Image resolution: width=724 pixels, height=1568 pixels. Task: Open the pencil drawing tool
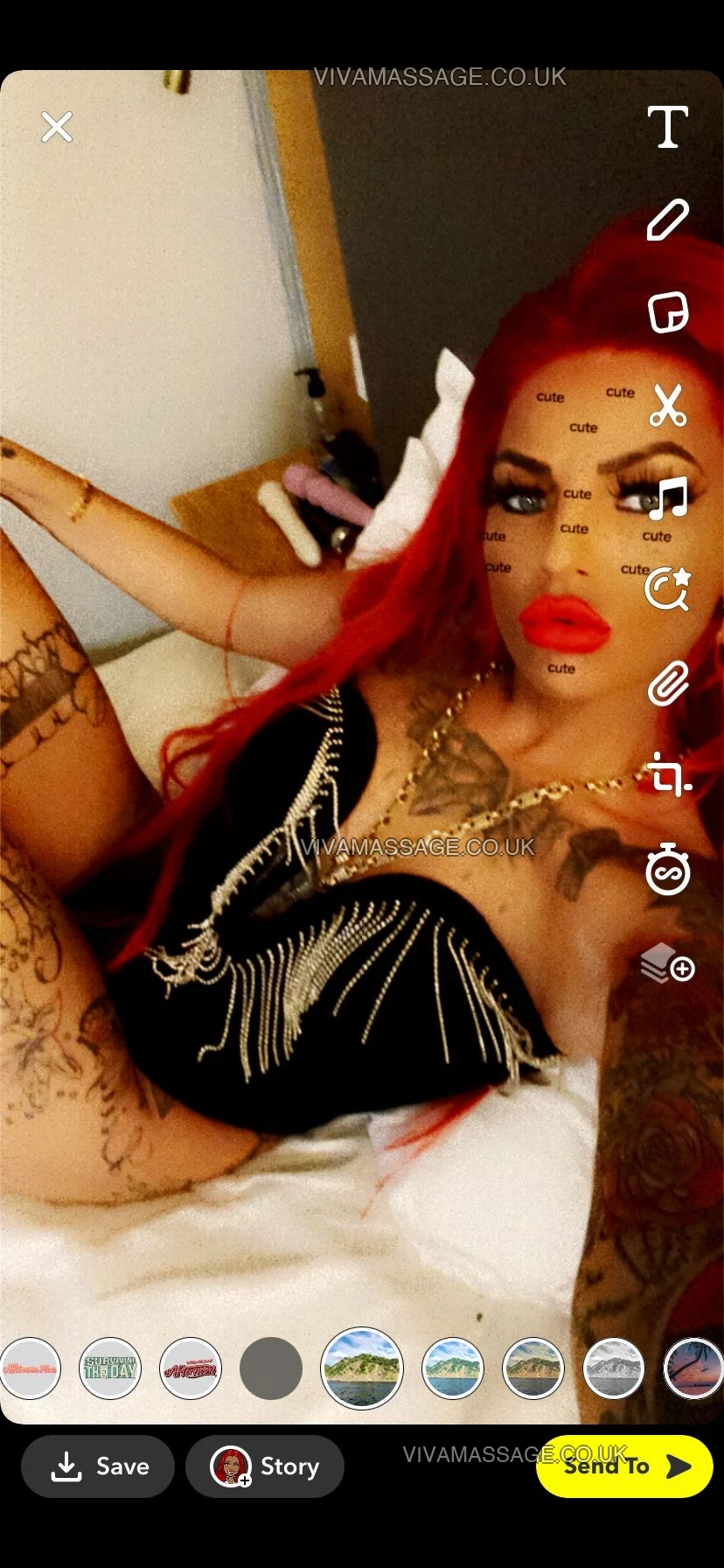[x=668, y=220]
